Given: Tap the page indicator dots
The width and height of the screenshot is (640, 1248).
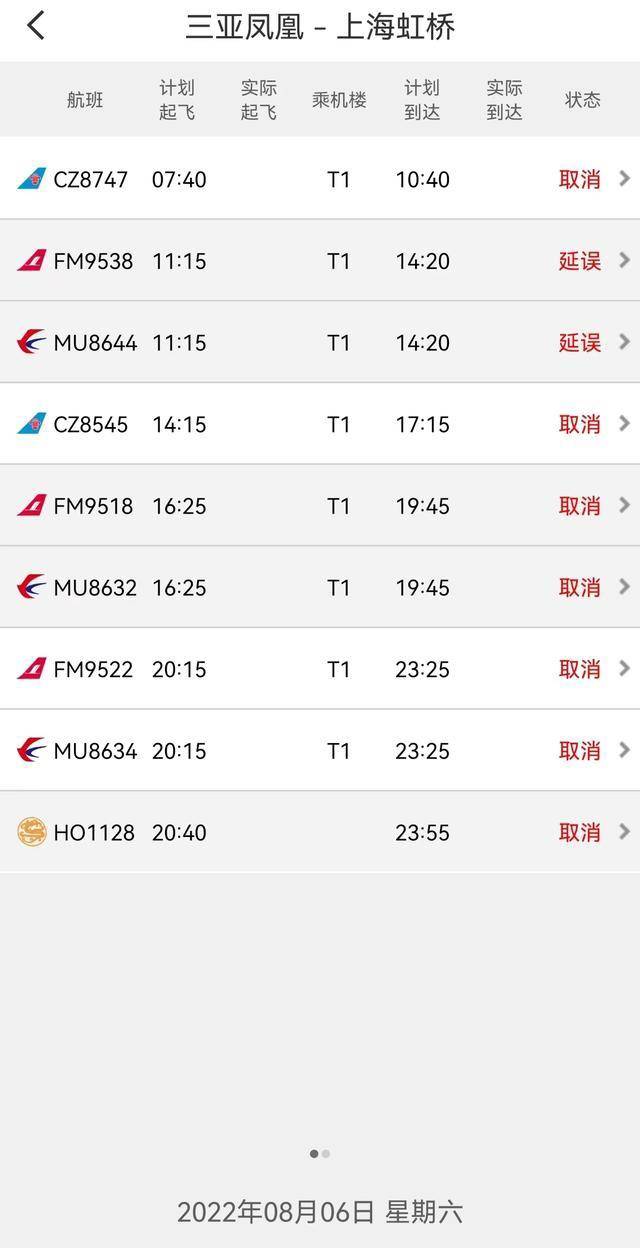Looking at the screenshot, I should pyautogui.click(x=320, y=1154).
